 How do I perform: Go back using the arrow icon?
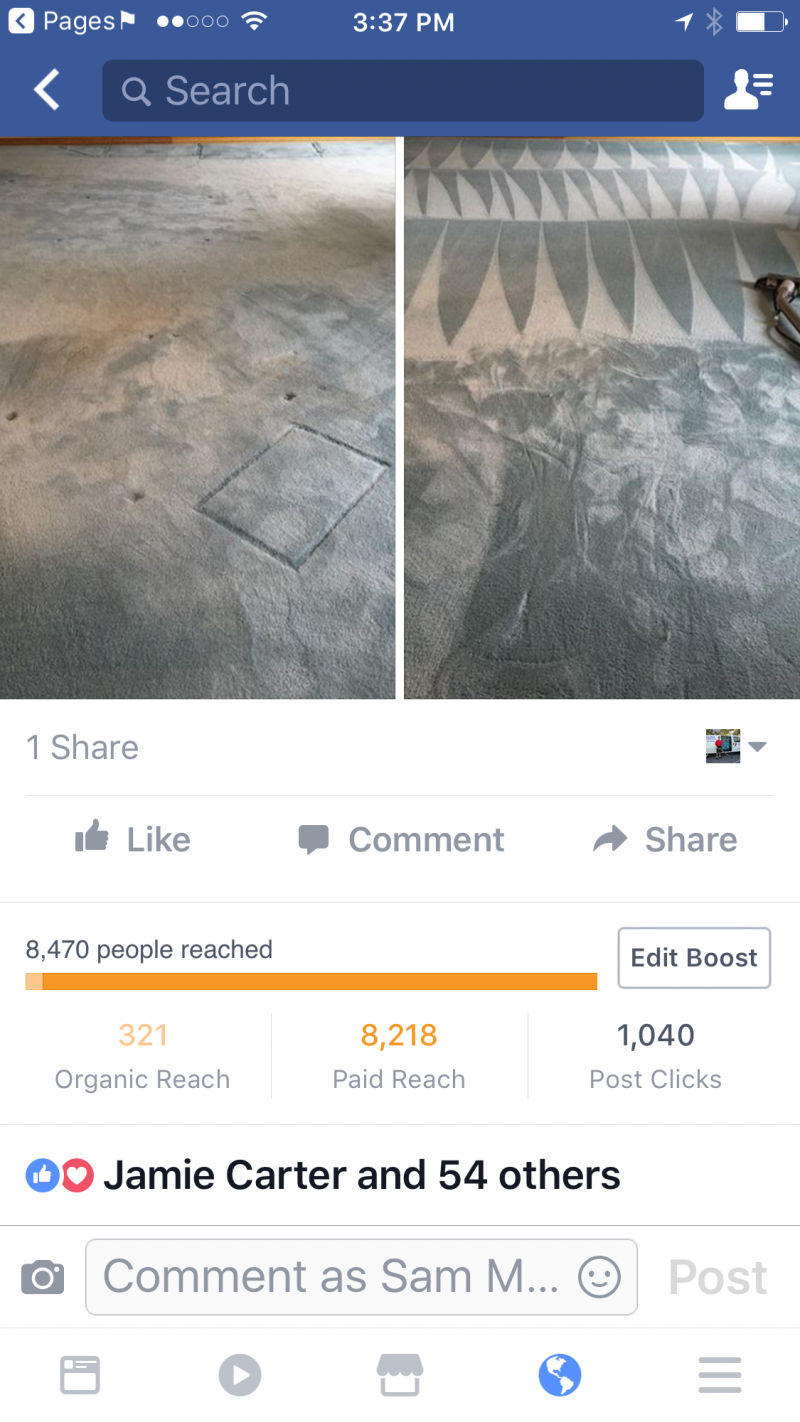tap(46, 91)
